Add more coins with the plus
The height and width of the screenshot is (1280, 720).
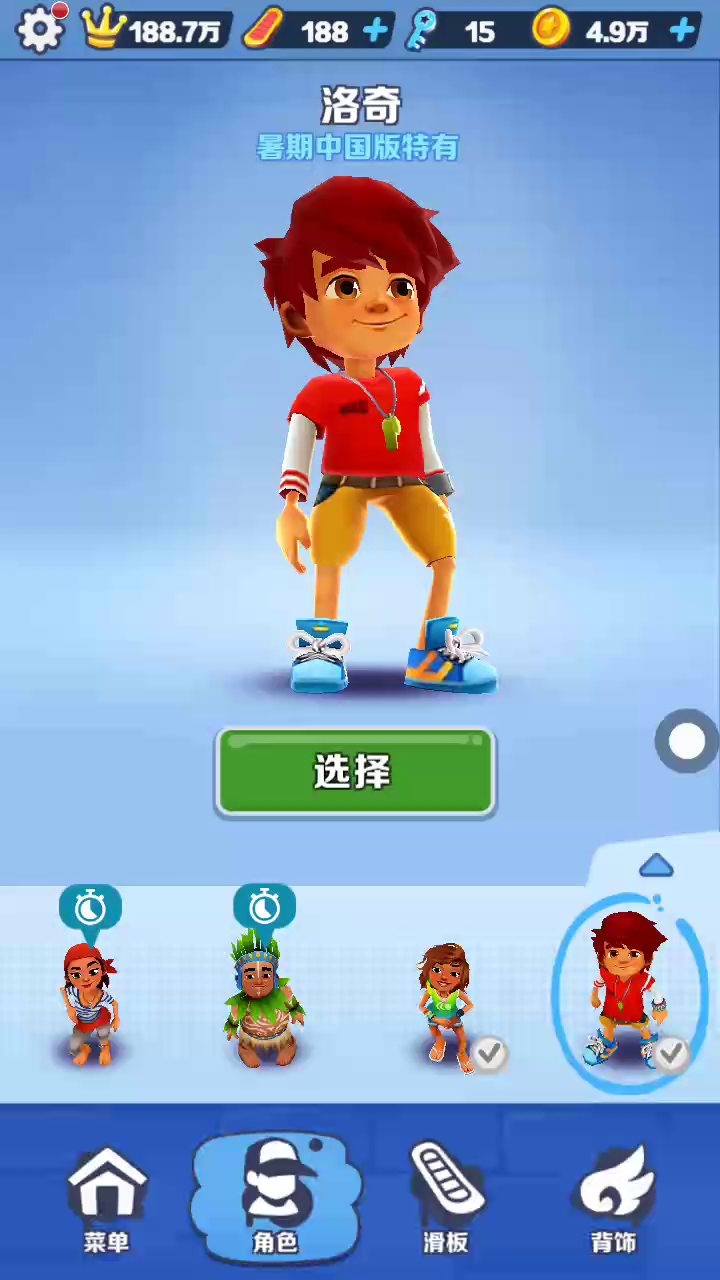(x=683, y=31)
